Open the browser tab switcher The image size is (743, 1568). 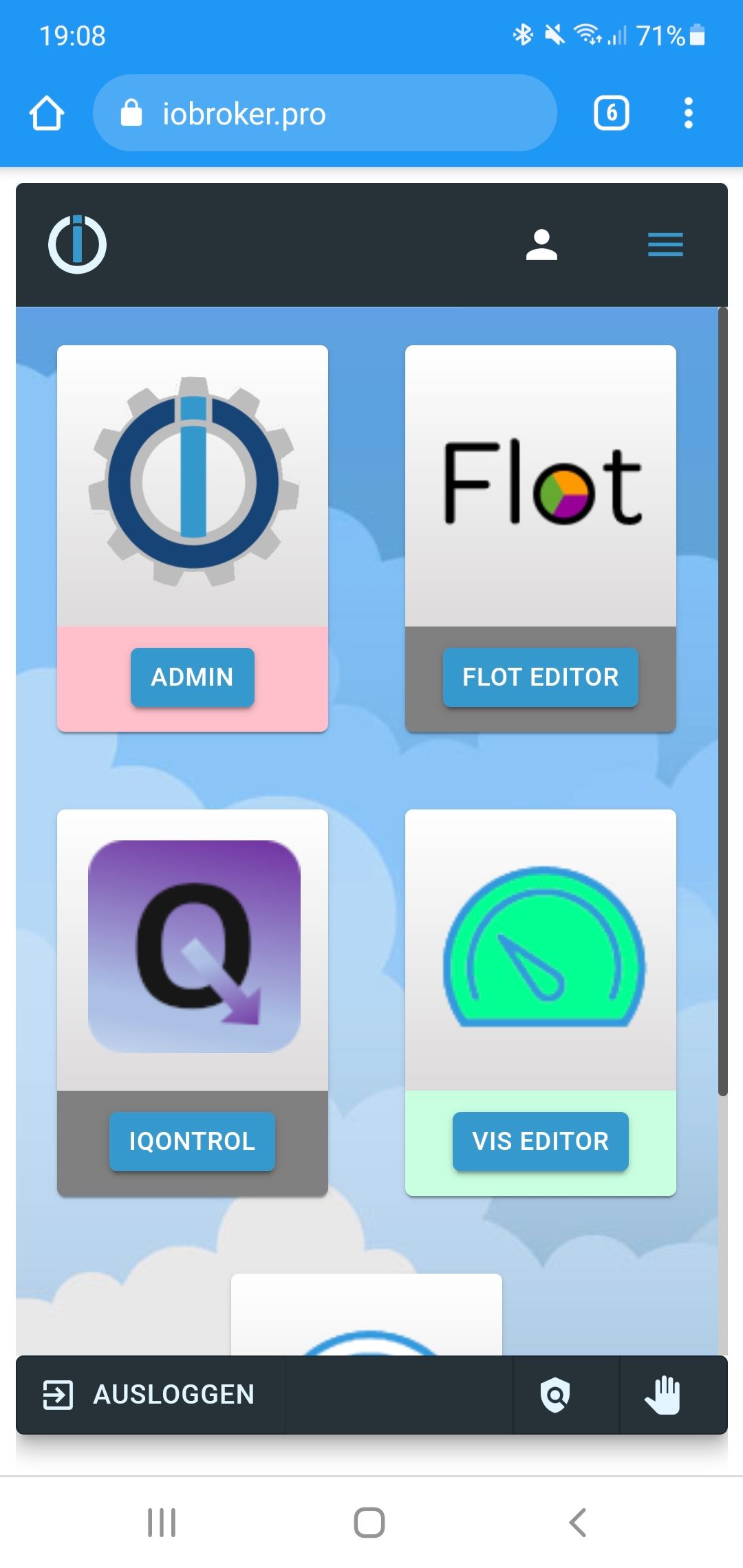pos(611,113)
